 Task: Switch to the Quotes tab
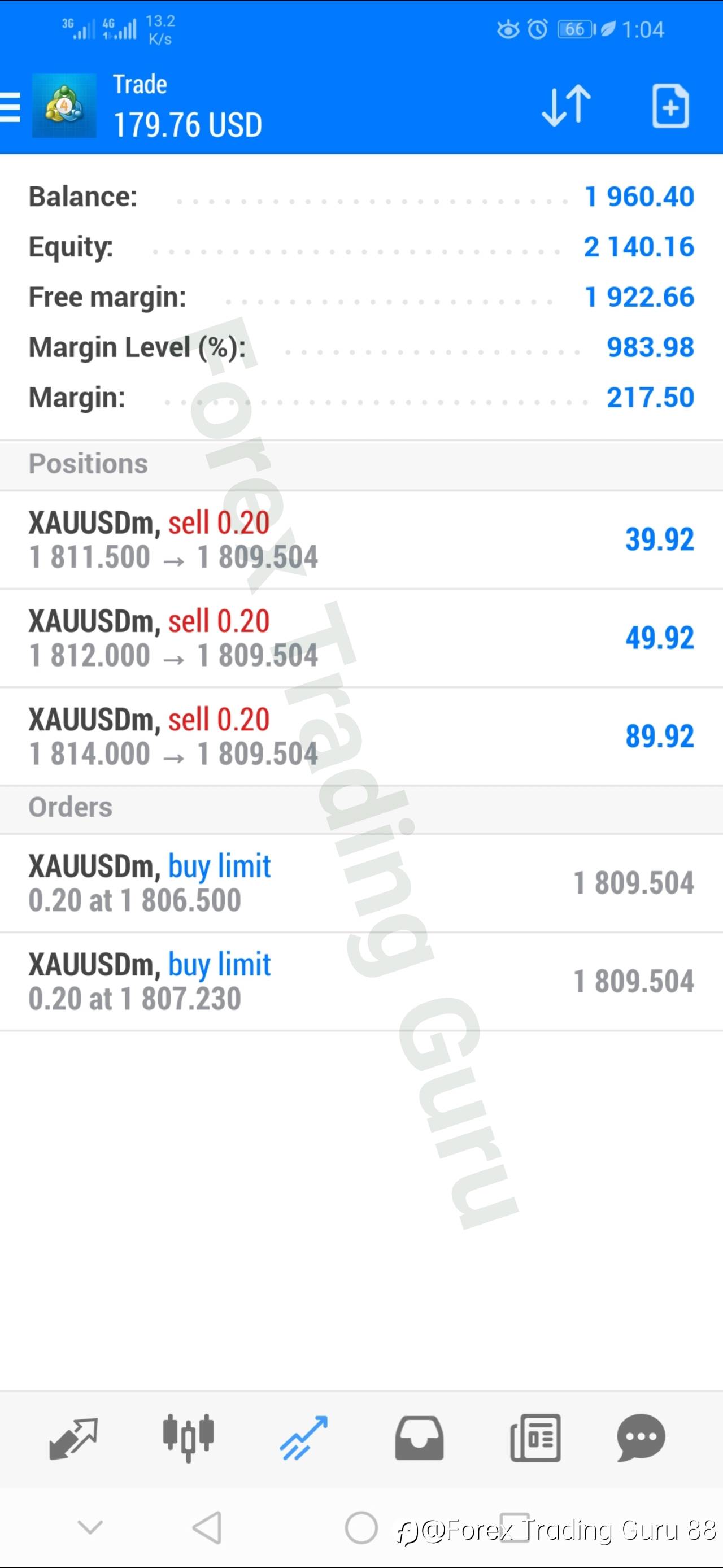(73, 1438)
